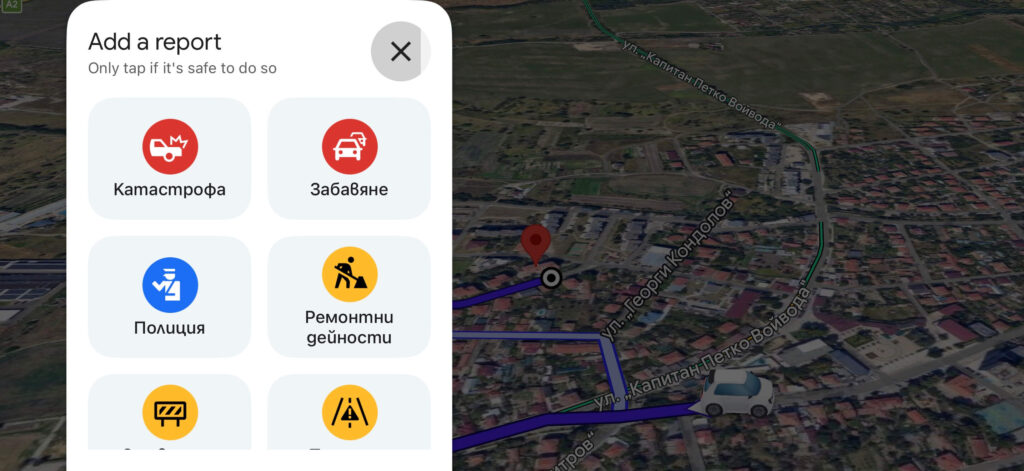
Task: Report a crash with Катастрофа
Action: click(x=170, y=159)
